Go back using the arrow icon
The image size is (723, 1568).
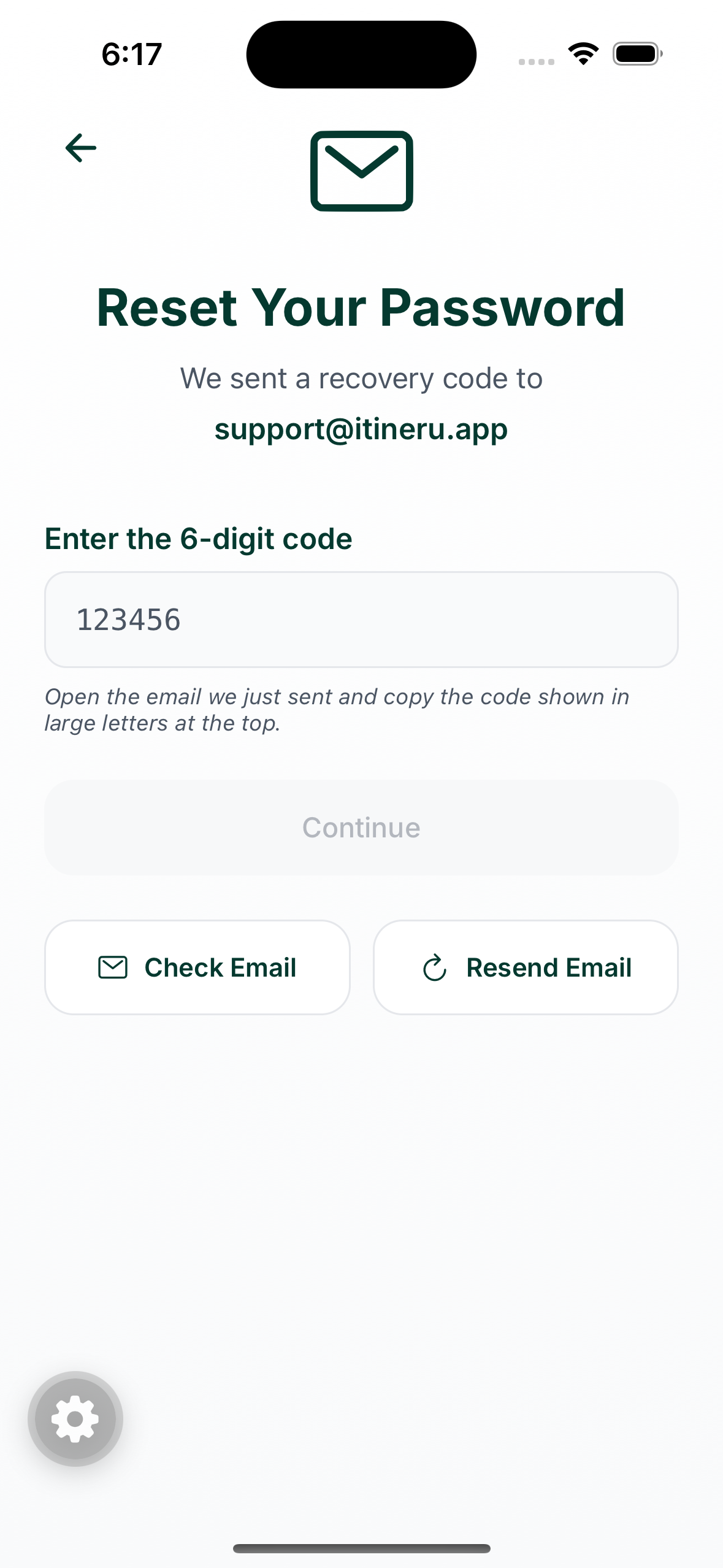click(x=81, y=148)
